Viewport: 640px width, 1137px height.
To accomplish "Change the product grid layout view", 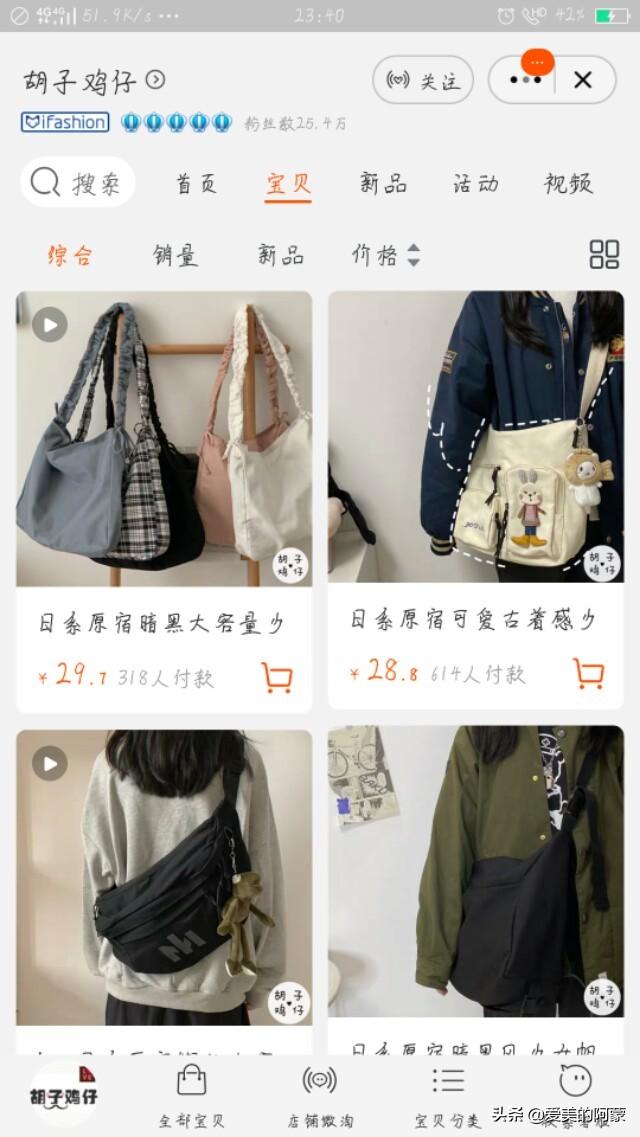I will click(604, 254).
